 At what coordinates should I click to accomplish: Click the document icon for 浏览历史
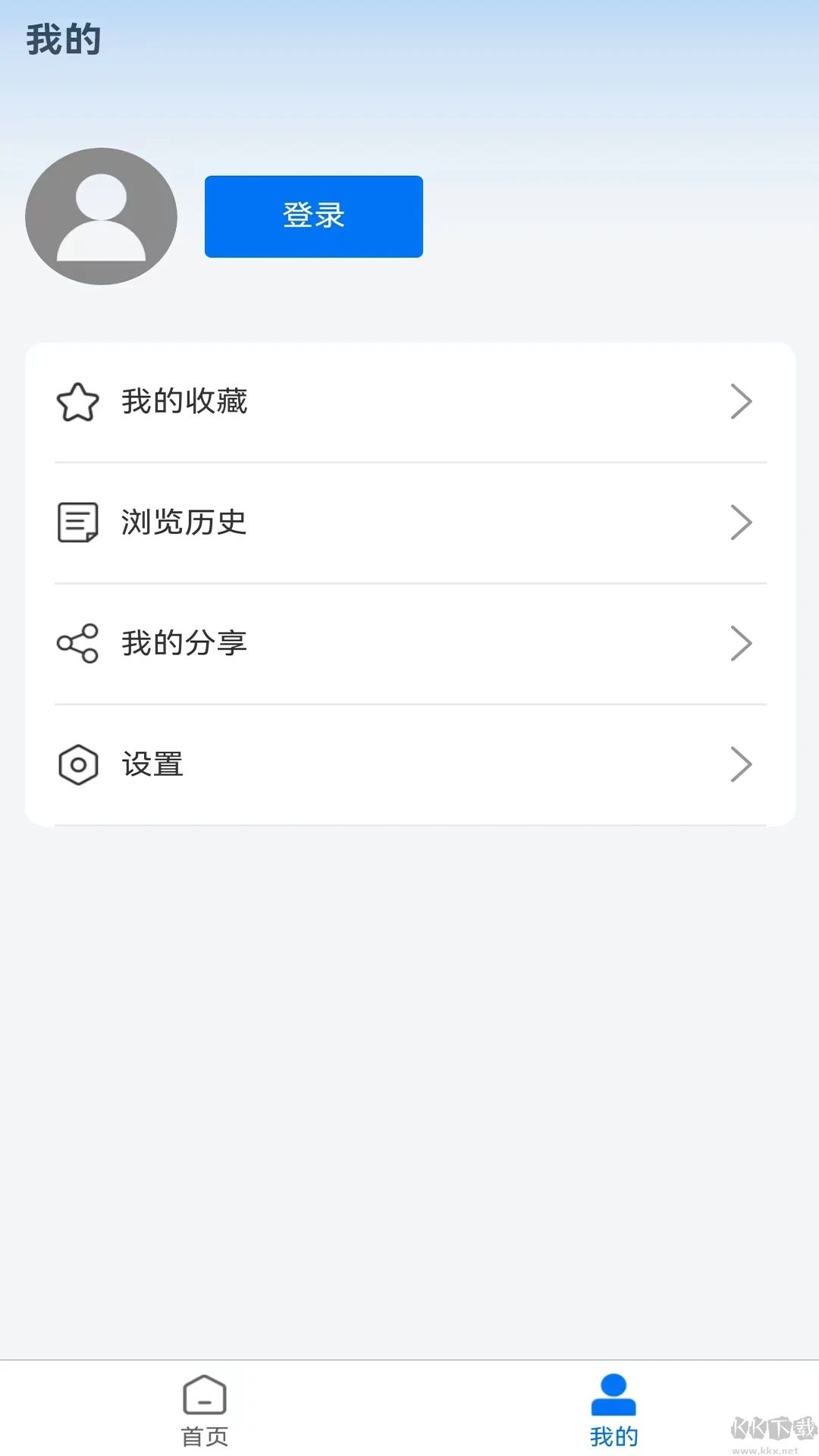(x=77, y=522)
